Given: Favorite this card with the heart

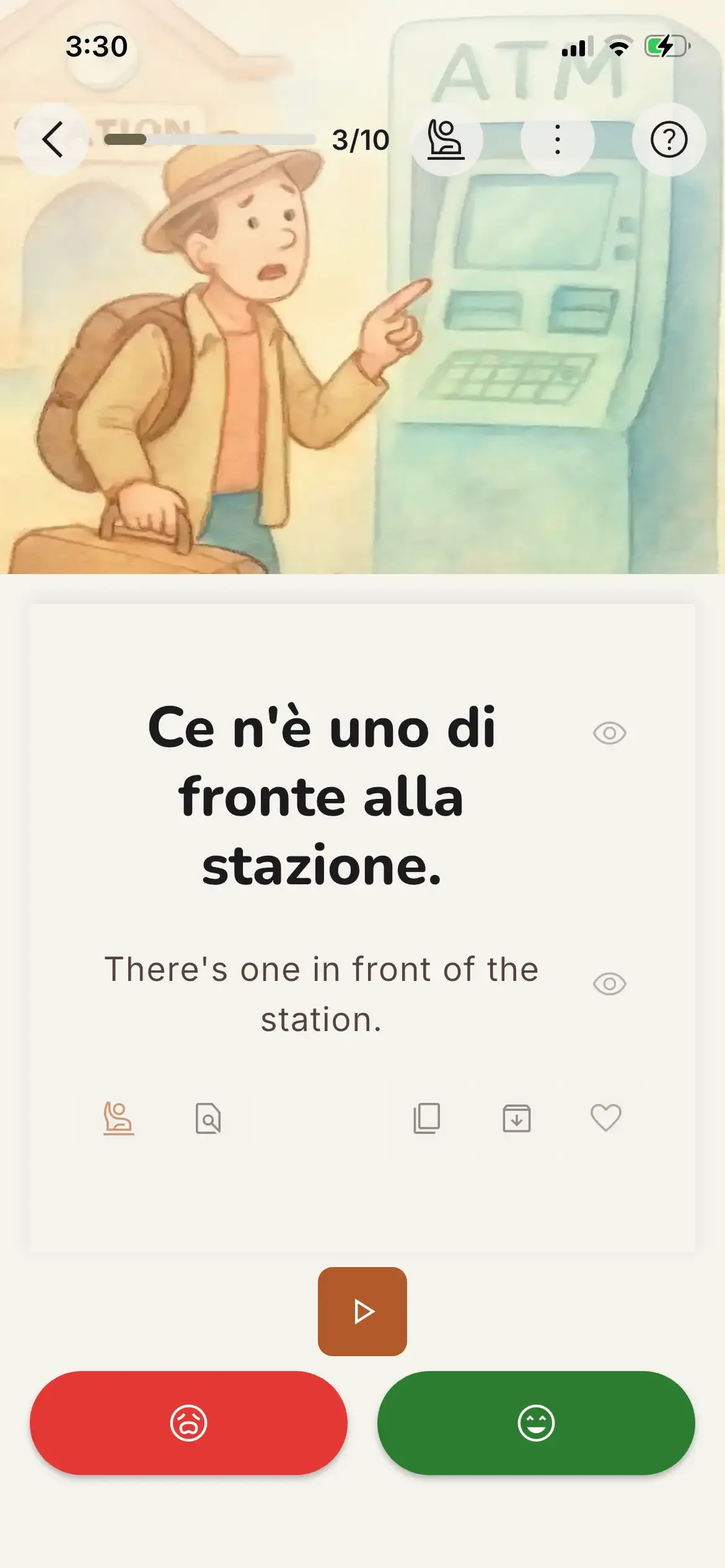Looking at the screenshot, I should 605,1118.
